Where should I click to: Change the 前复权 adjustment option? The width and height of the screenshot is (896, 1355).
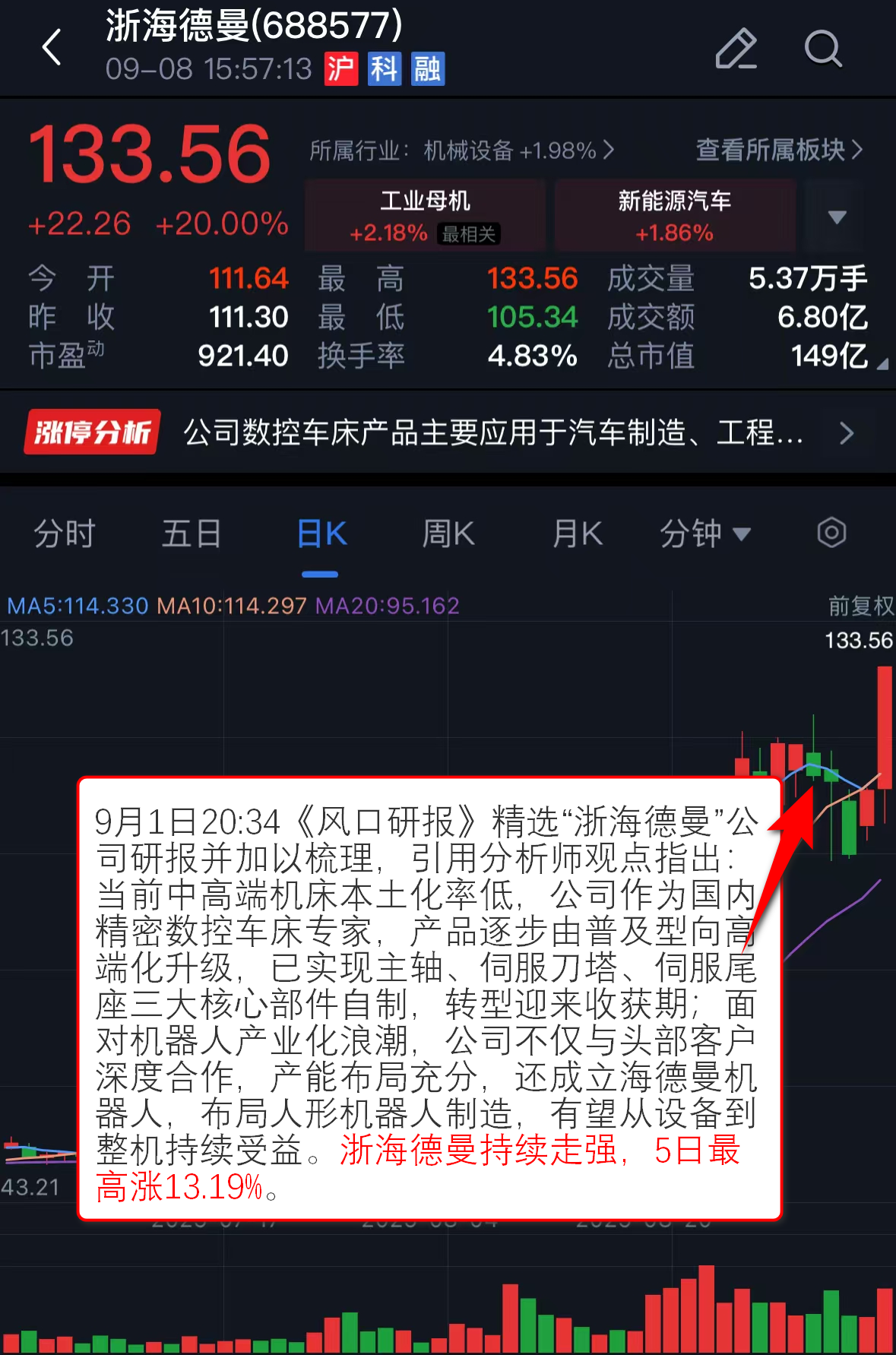click(860, 606)
